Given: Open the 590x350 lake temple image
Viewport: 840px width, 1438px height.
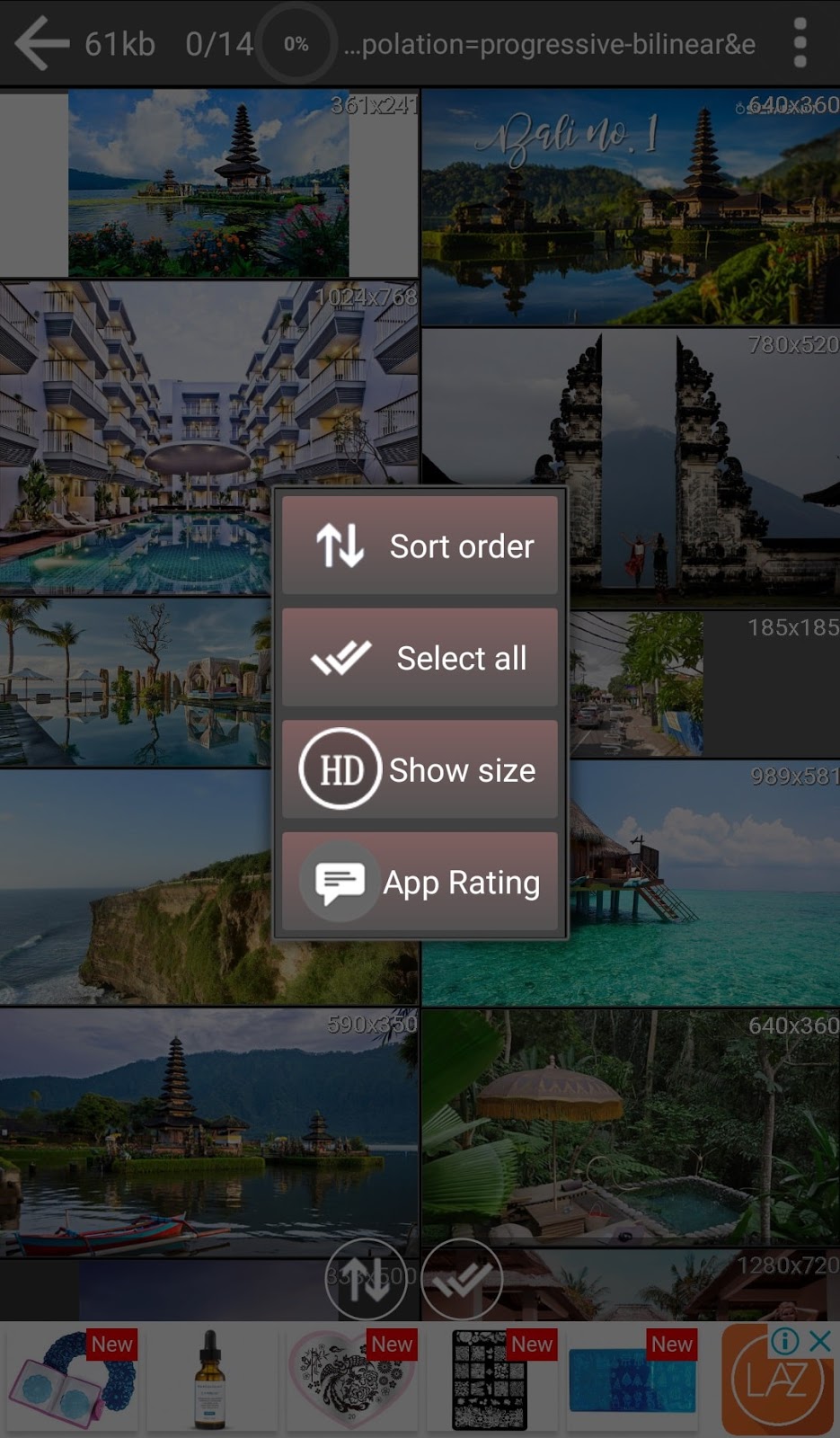Looking at the screenshot, I should [x=208, y=1132].
